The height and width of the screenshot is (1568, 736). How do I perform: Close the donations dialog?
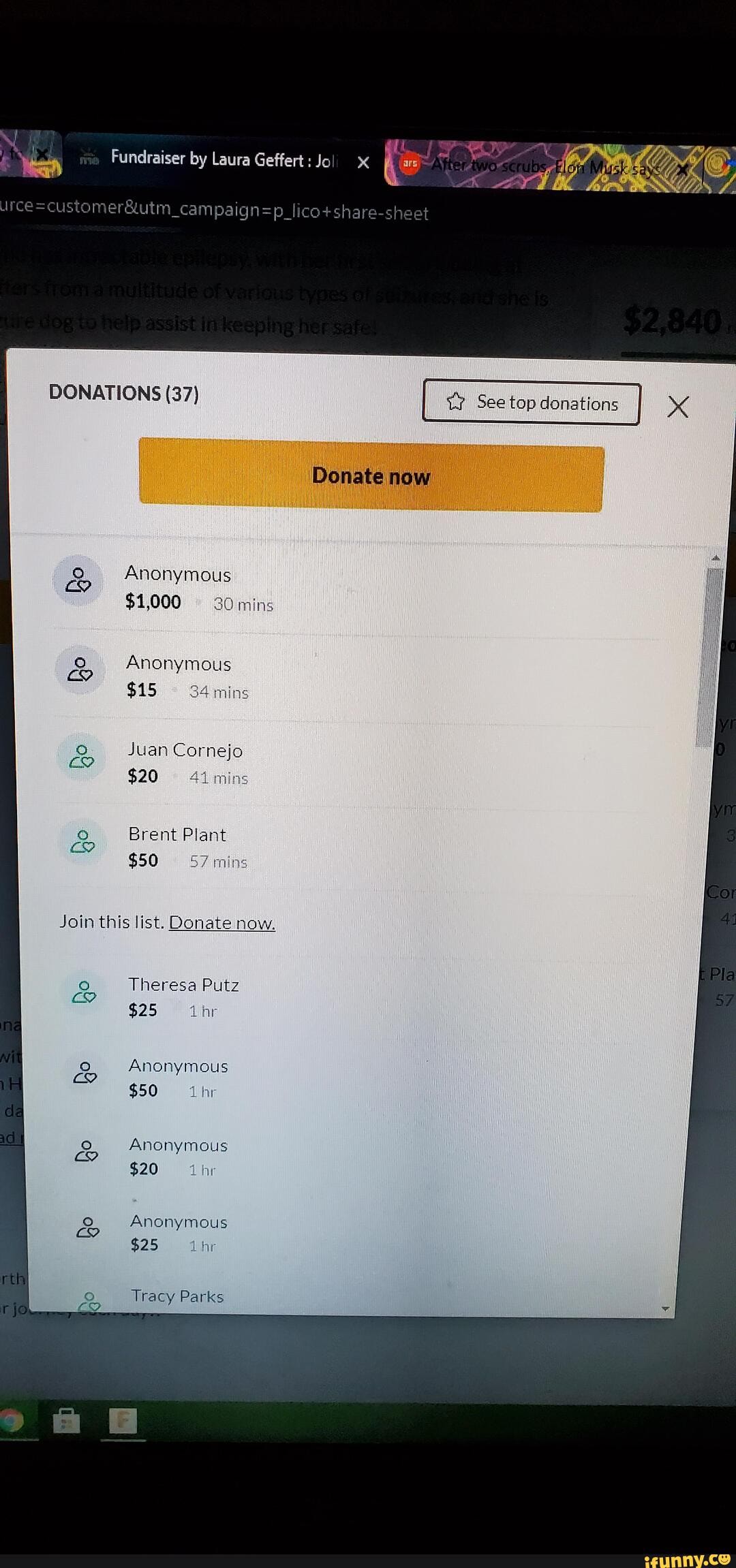point(677,407)
